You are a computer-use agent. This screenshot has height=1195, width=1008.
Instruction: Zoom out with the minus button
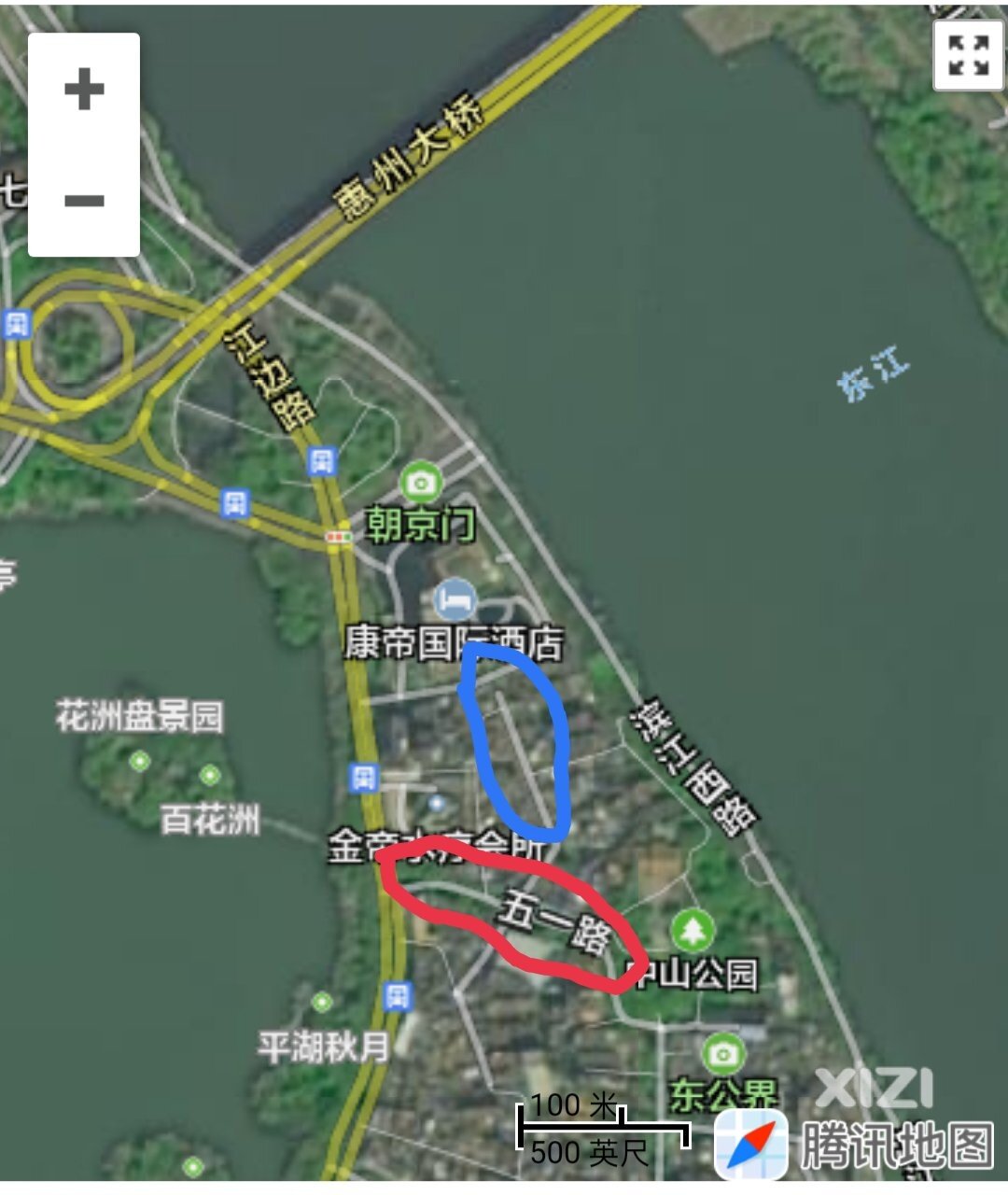coord(84,200)
